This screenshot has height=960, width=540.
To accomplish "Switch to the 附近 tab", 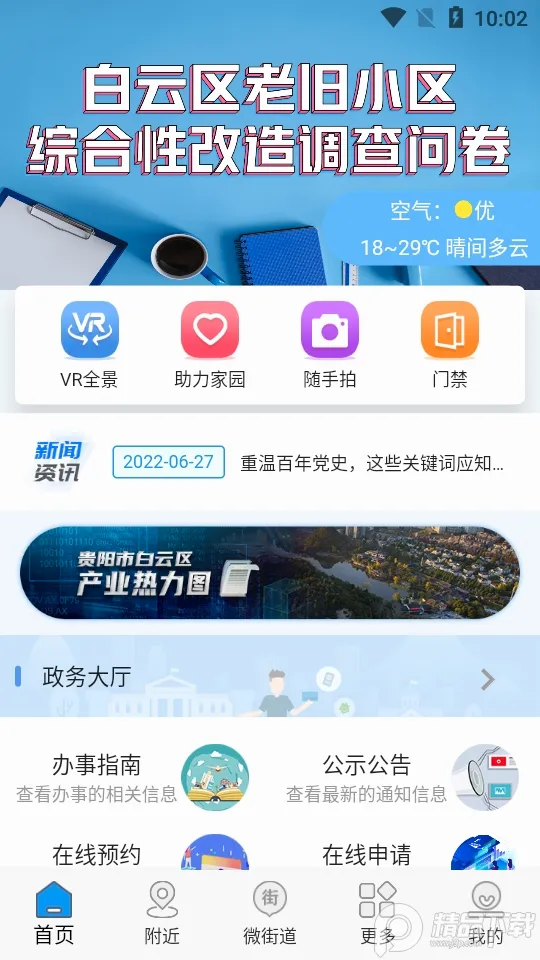I will point(162,912).
